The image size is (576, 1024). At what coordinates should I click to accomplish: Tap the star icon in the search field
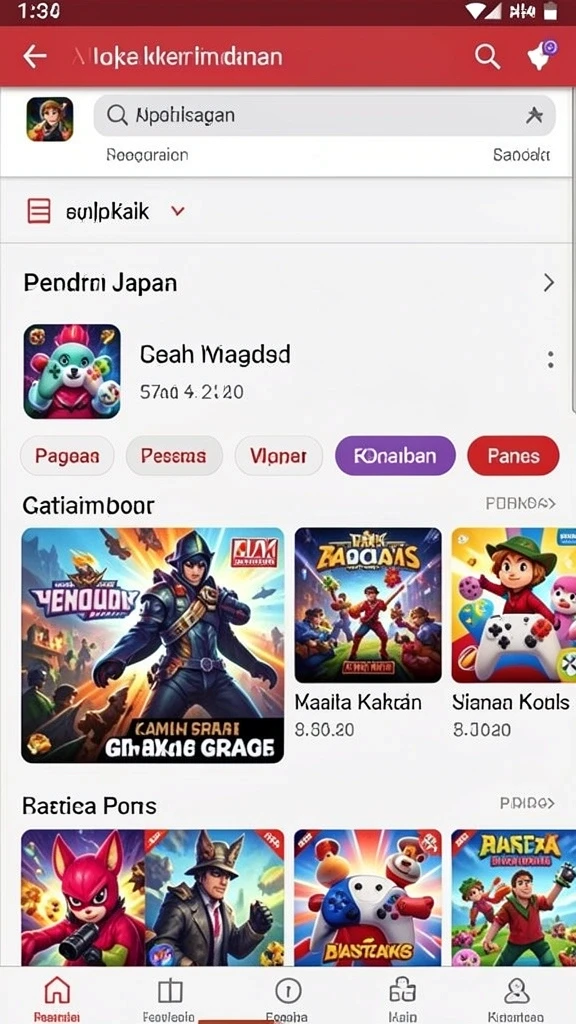pyautogui.click(x=534, y=116)
